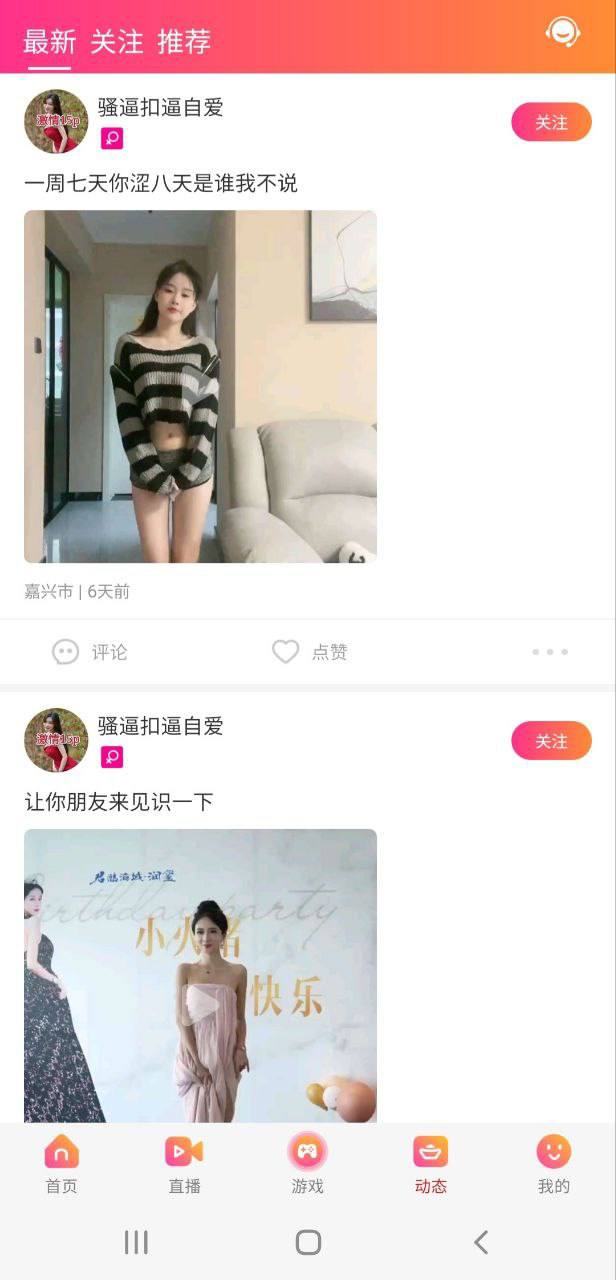The height and width of the screenshot is (1280, 616).
Task: Open the customer service headset icon
Action: pos(563,33)
